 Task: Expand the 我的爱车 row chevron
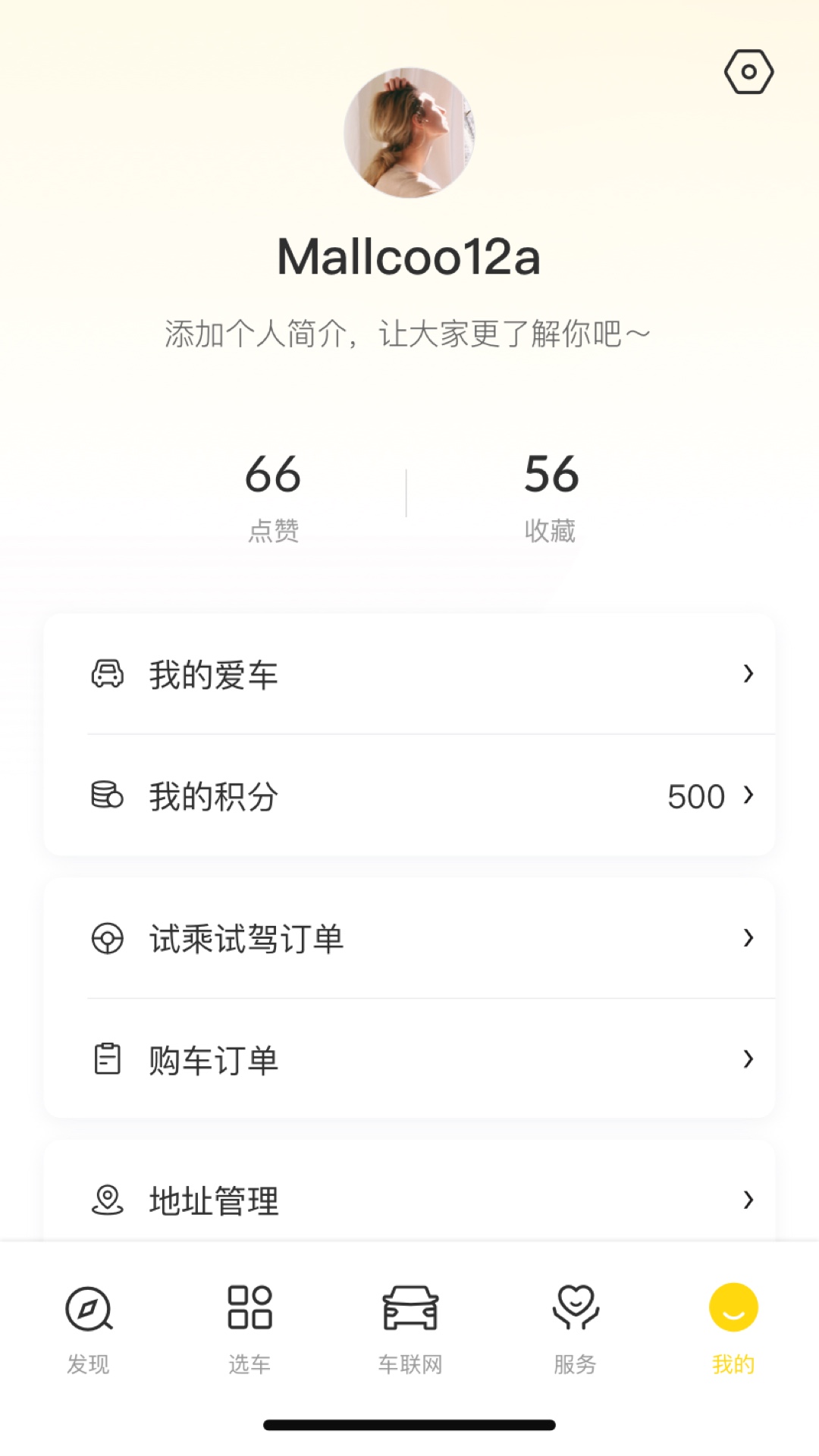[x=749, y=674]
